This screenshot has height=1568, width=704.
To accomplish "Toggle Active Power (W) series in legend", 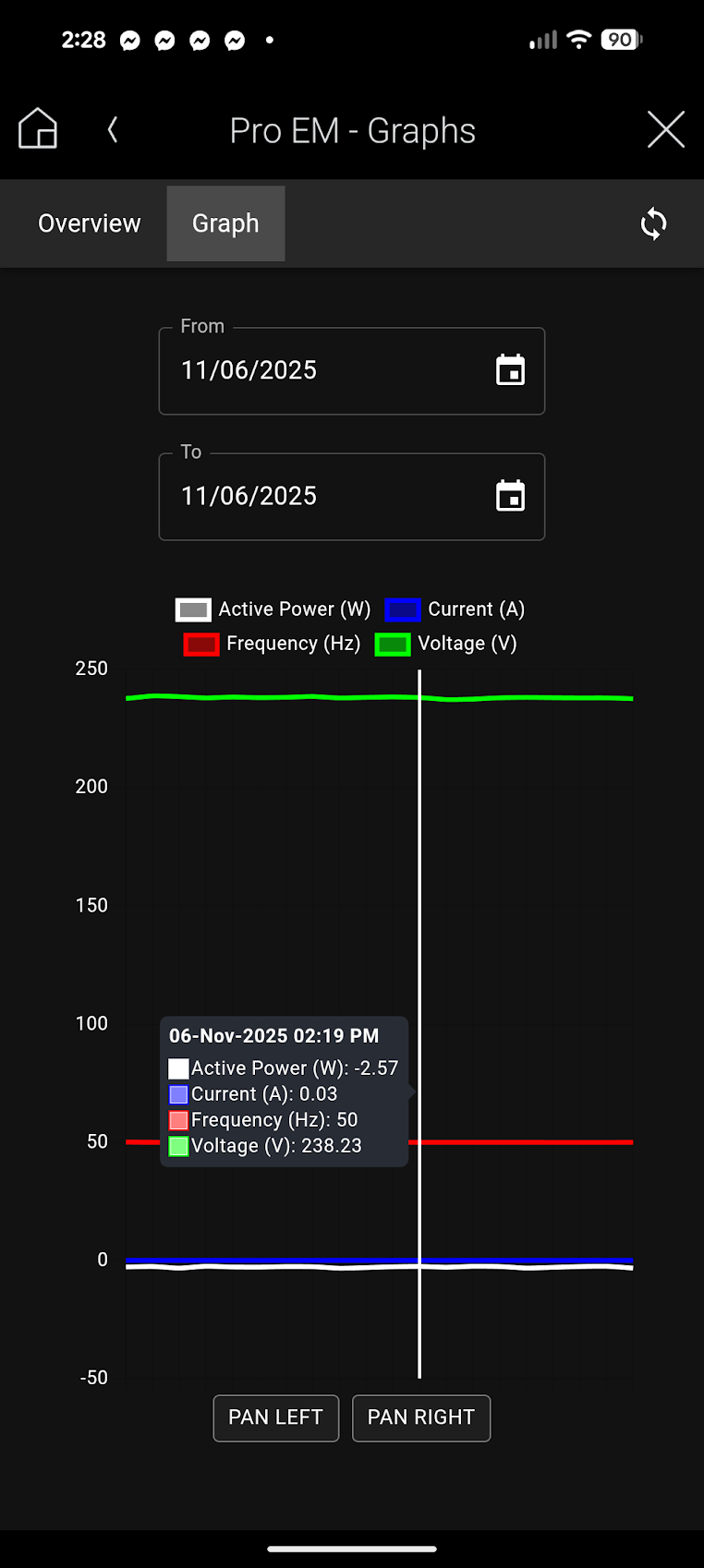I will 273,609.
